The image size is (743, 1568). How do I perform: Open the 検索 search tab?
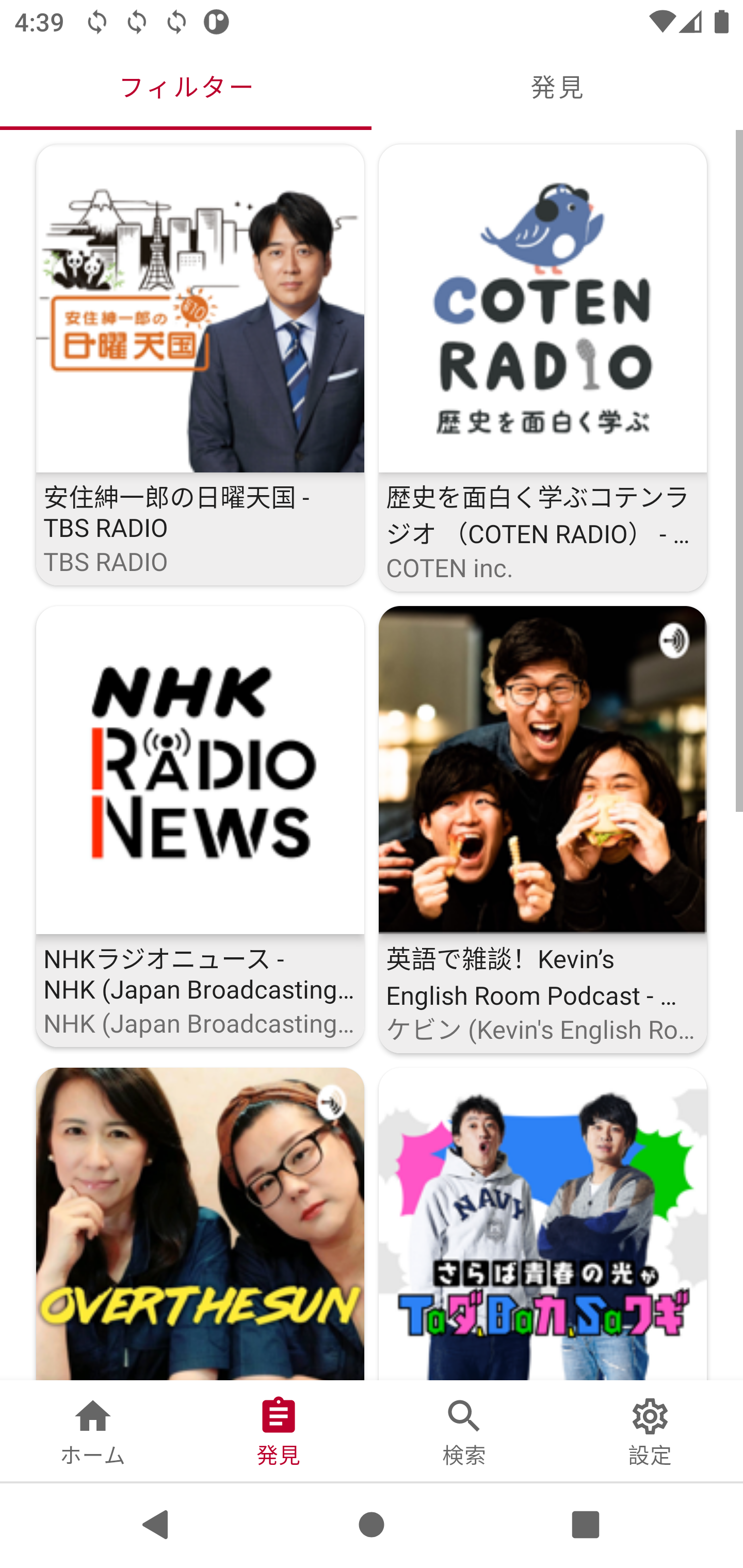tap(464, 1430)
